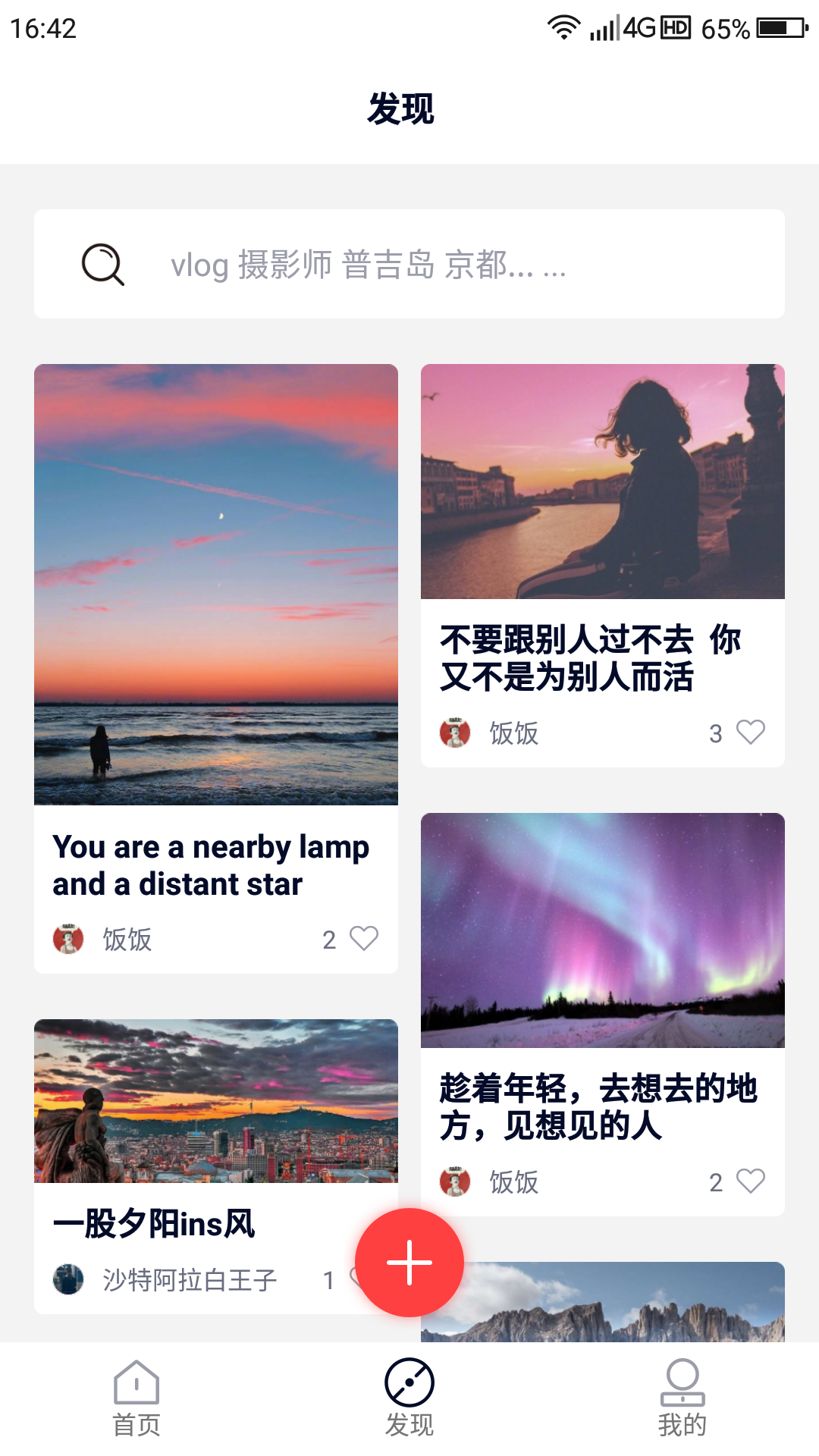Open the 趁着年轻 aurora post
Screen dimensions: 819x1456
pos(603,930)
